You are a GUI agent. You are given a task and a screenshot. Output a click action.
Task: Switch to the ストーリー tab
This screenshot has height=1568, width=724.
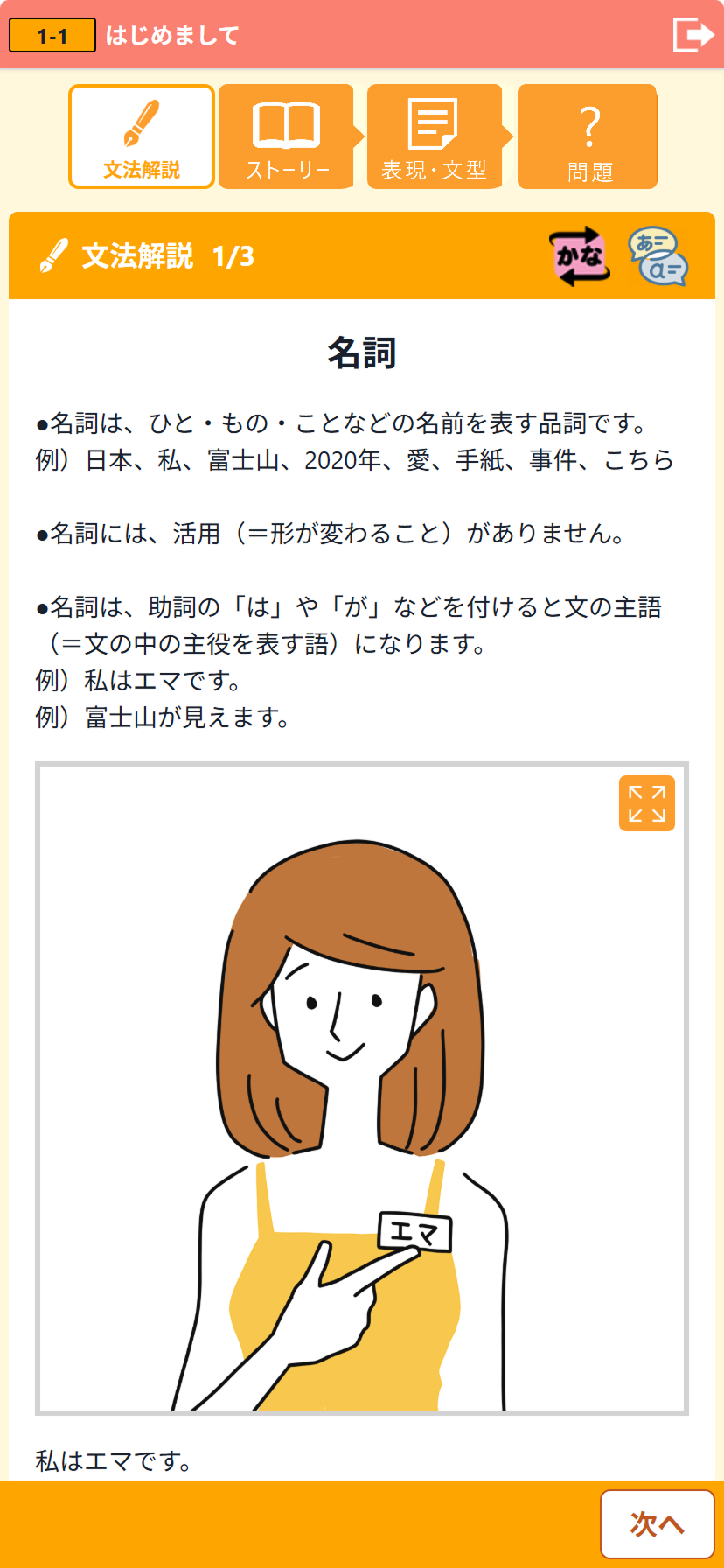pyautogui.click(x=287, y=136)
